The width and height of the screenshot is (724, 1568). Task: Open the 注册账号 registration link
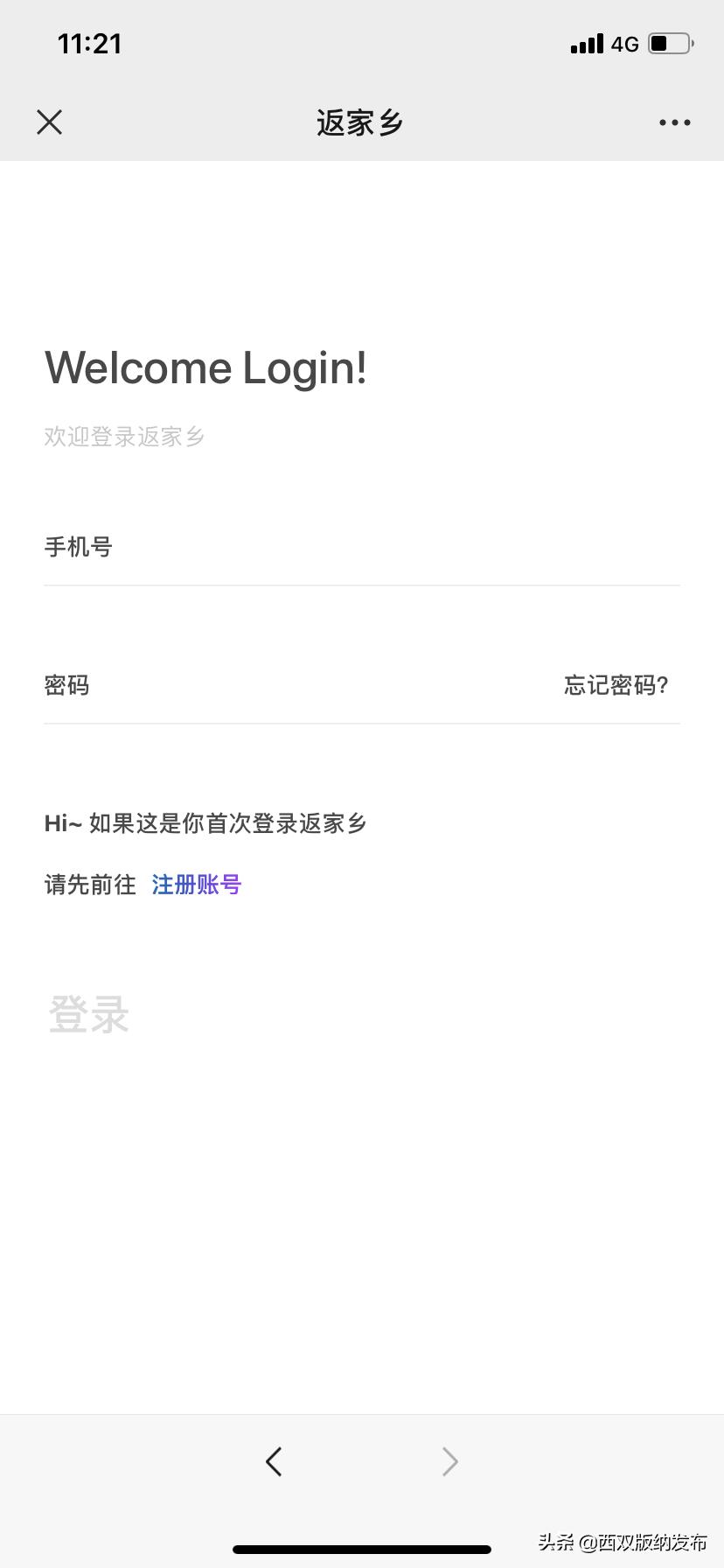pos(197,885)
